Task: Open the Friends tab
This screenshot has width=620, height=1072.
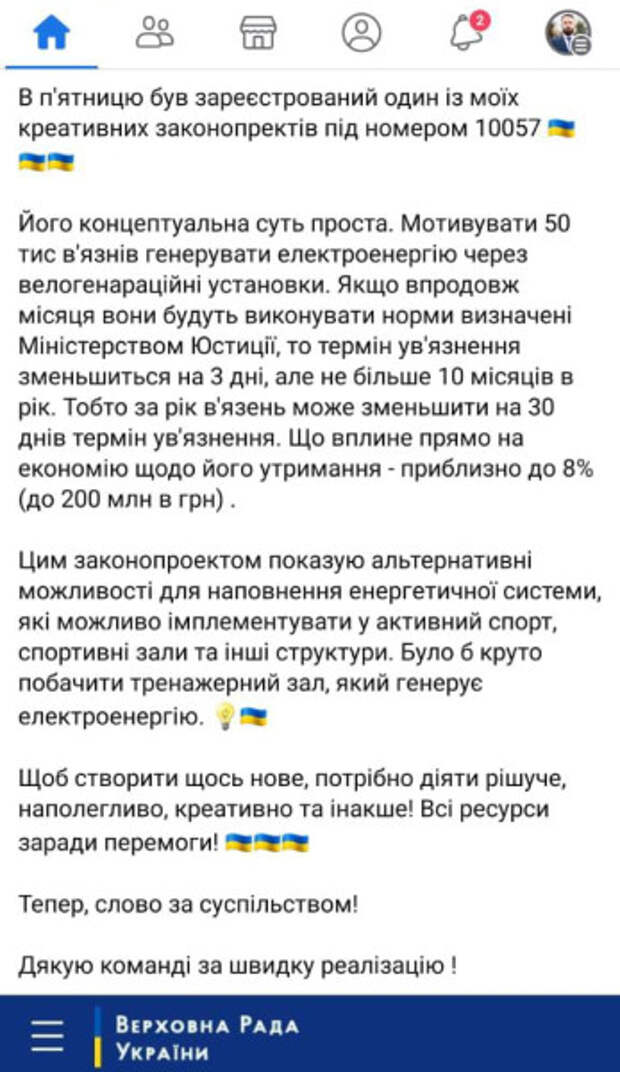Action: 155,32
